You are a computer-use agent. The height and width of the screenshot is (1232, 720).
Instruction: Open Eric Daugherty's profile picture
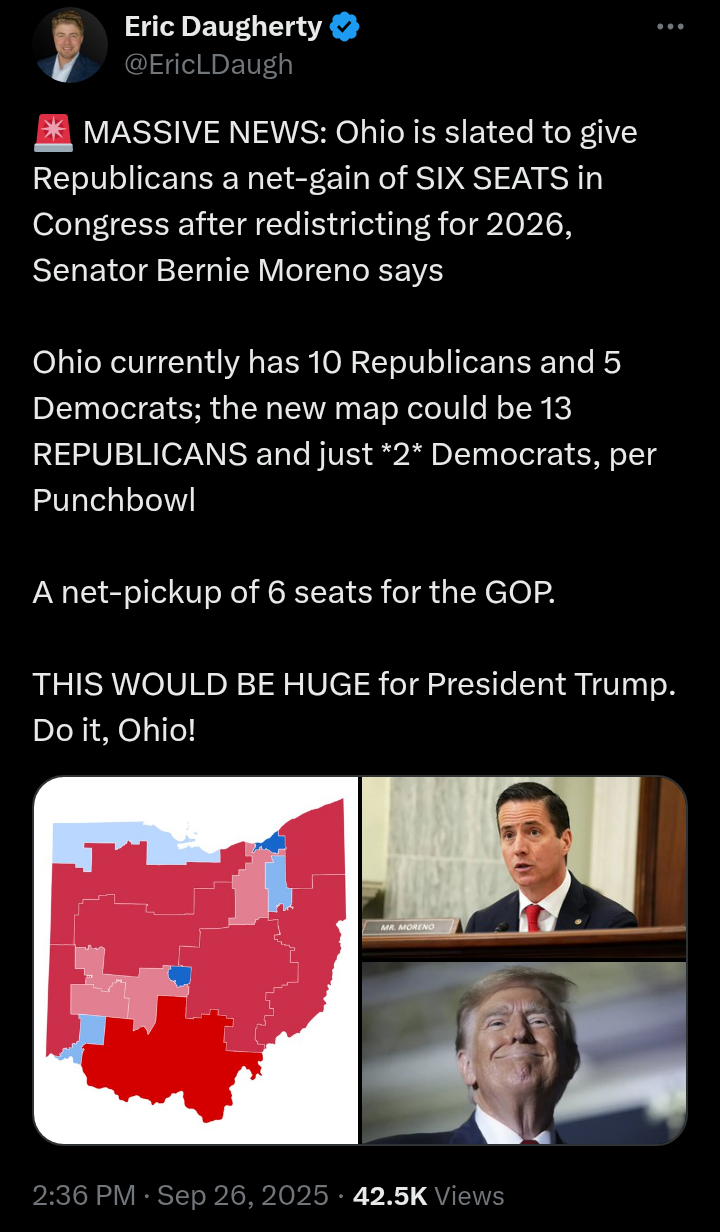70,46
